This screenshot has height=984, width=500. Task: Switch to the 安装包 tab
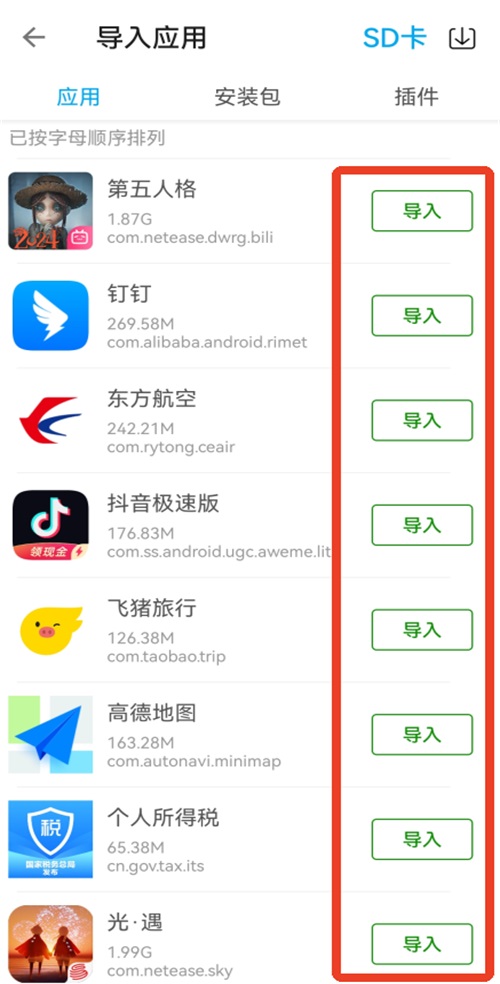pos(247,97)
